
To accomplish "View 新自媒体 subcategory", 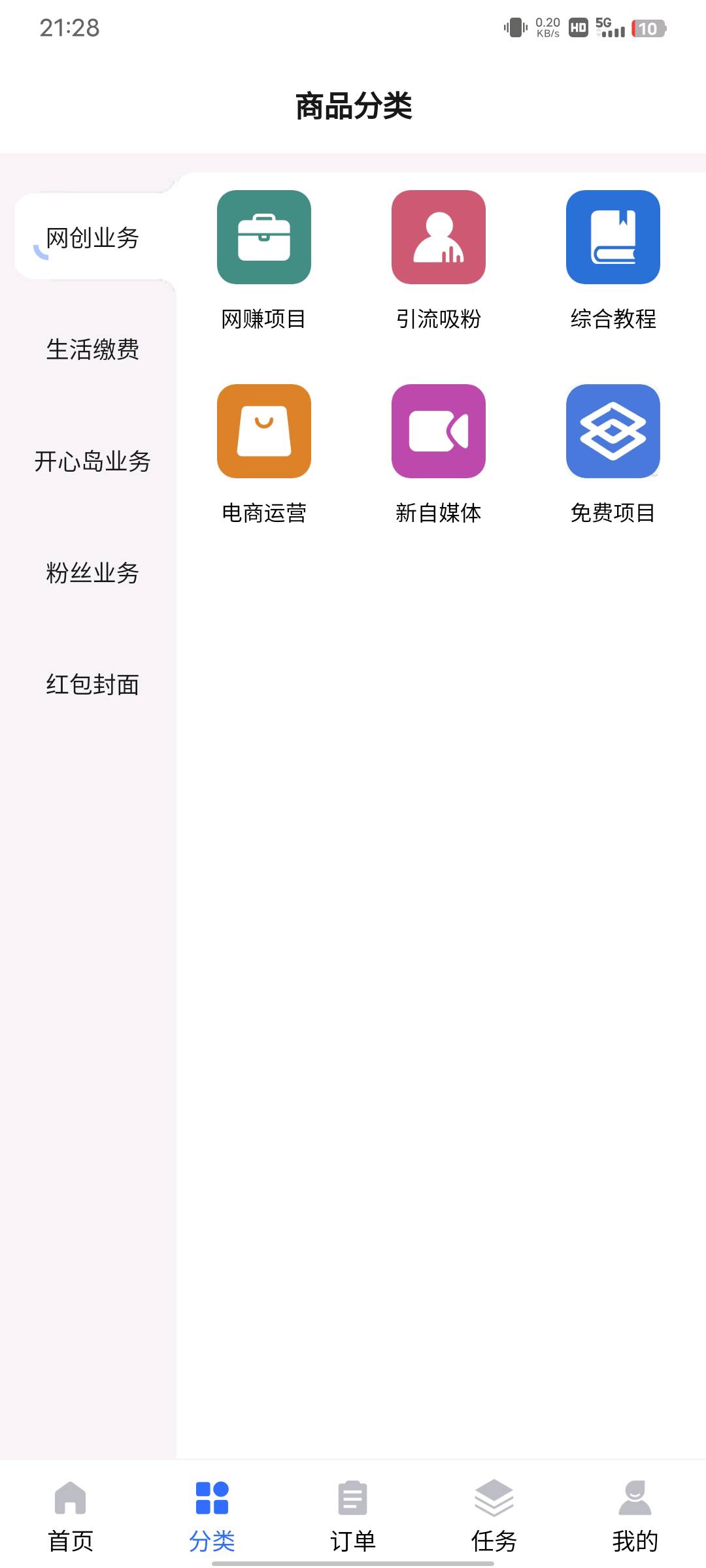I will (x=439, y=453).
